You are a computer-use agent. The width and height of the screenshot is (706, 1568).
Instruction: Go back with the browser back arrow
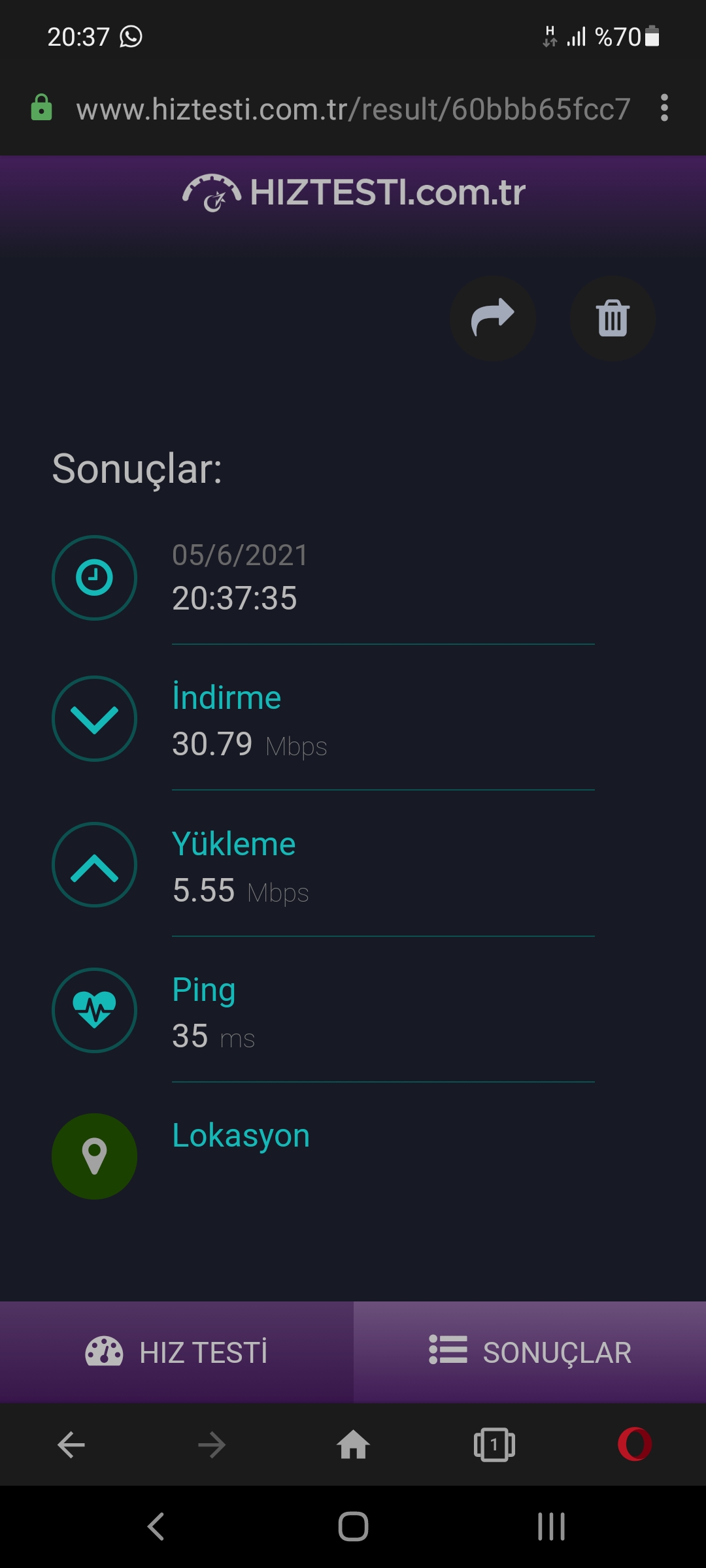[x=71, y=1445]
